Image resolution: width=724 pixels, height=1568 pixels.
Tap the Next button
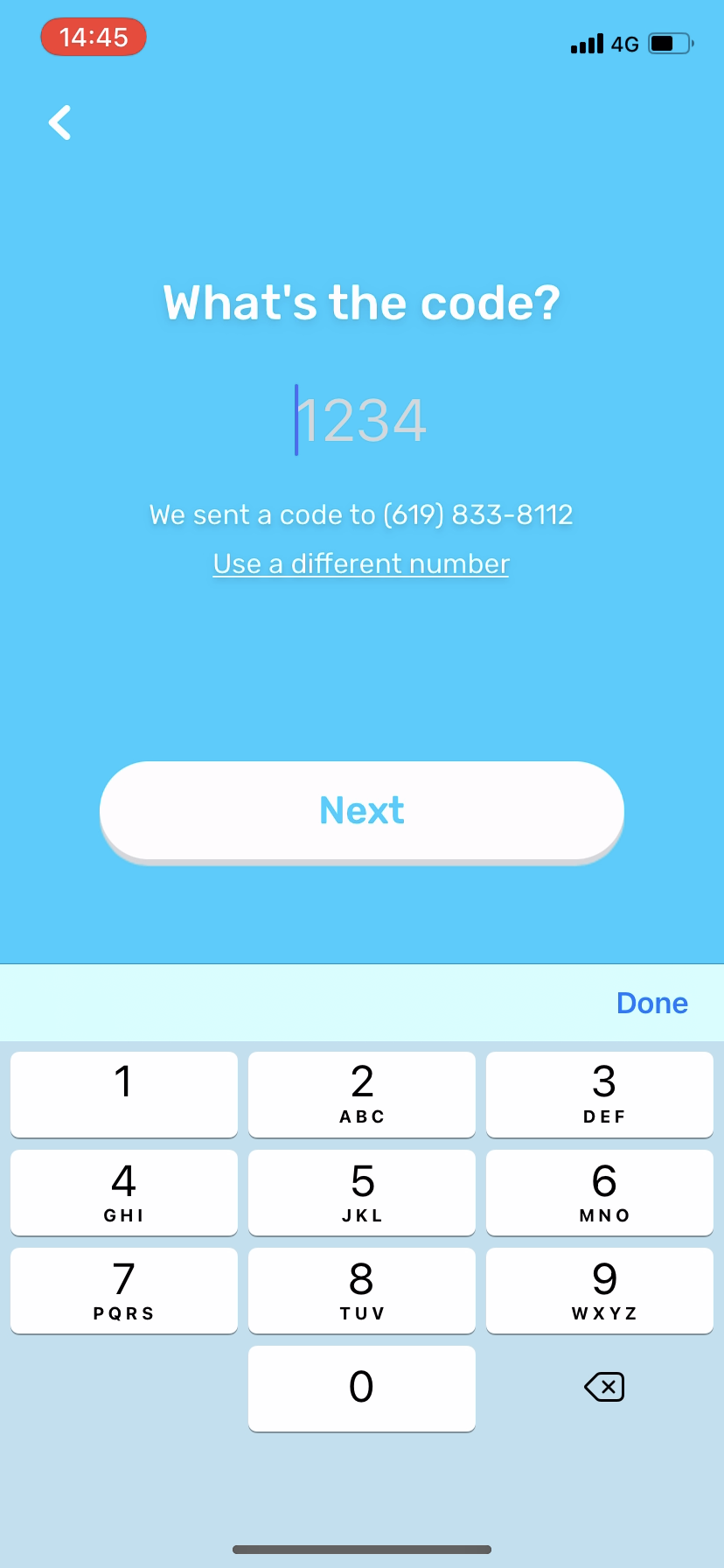361,810
